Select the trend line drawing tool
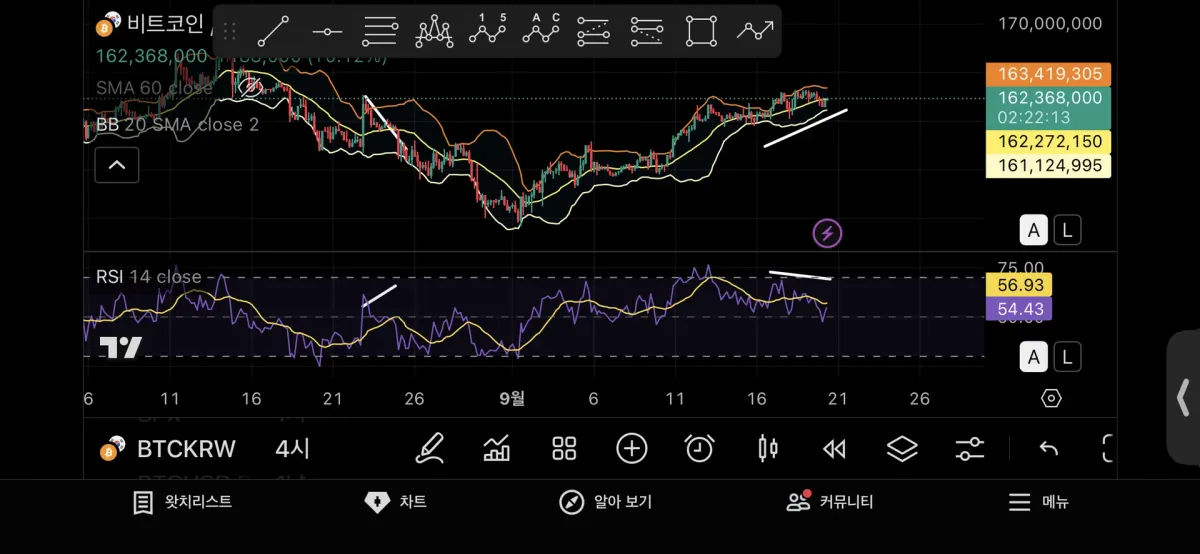 click(273, 31)
